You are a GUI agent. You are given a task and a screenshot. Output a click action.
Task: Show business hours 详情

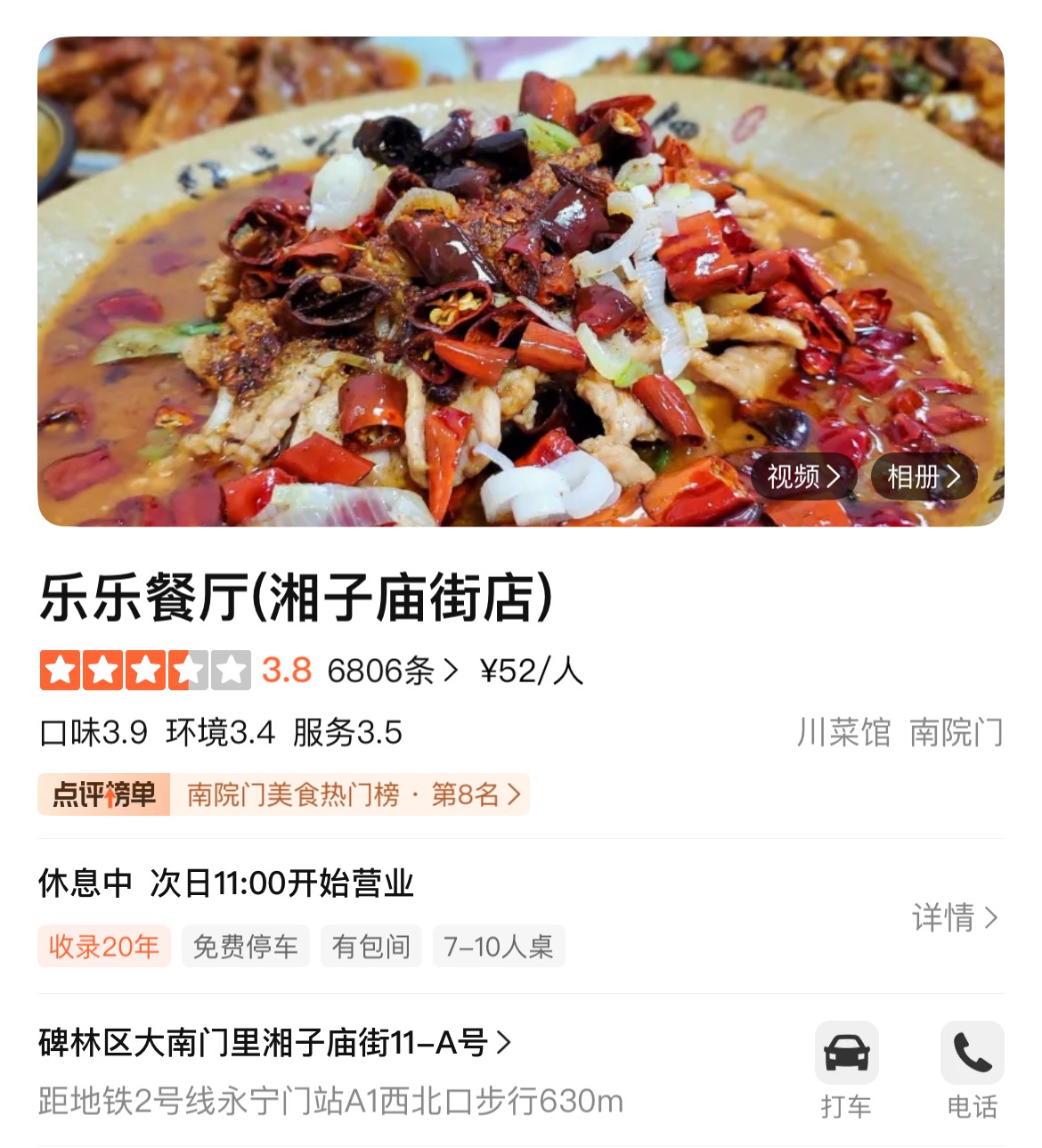click(x=954, y=917)
